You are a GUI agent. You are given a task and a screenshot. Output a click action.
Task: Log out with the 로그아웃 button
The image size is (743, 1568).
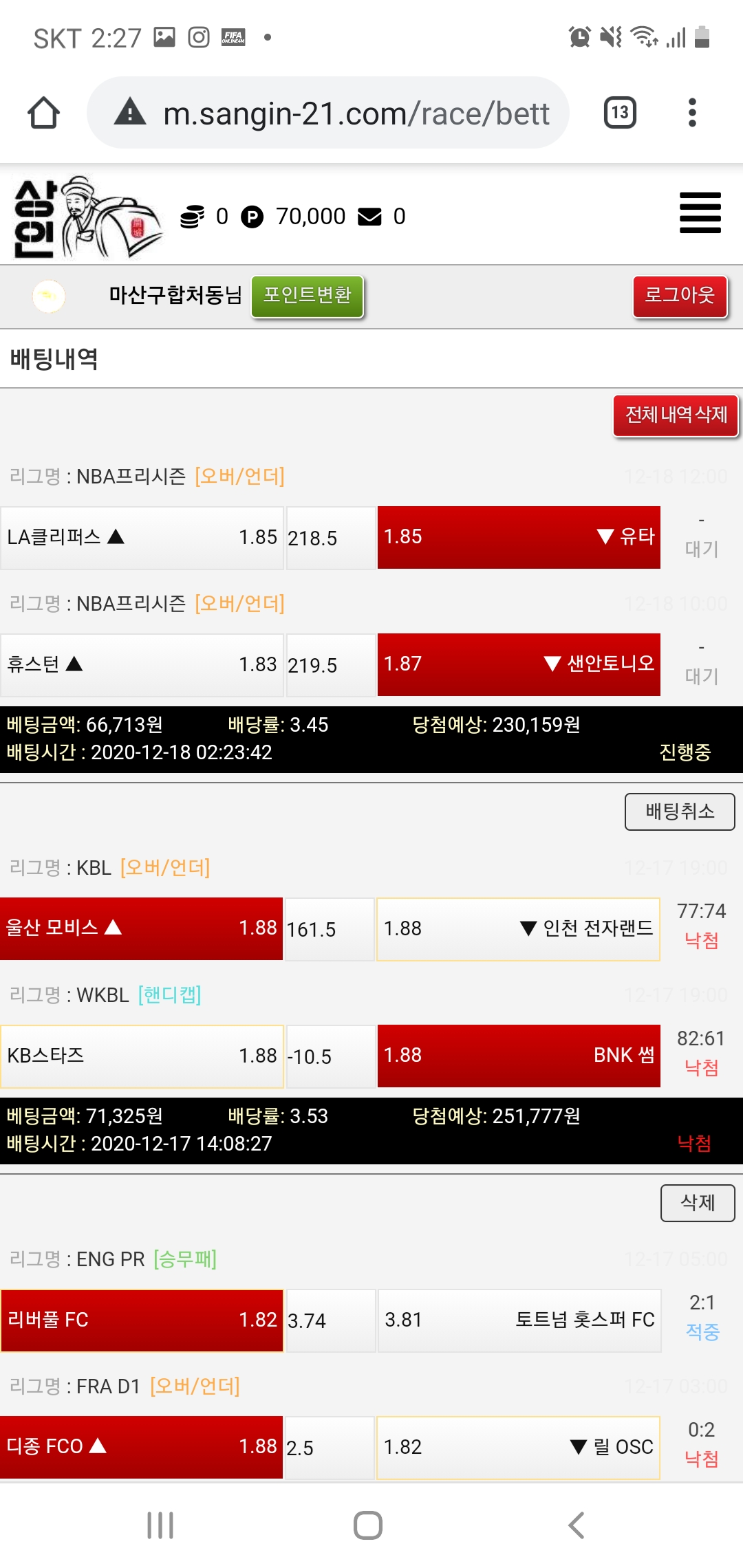pyautogui.click(x=680, y=296)
